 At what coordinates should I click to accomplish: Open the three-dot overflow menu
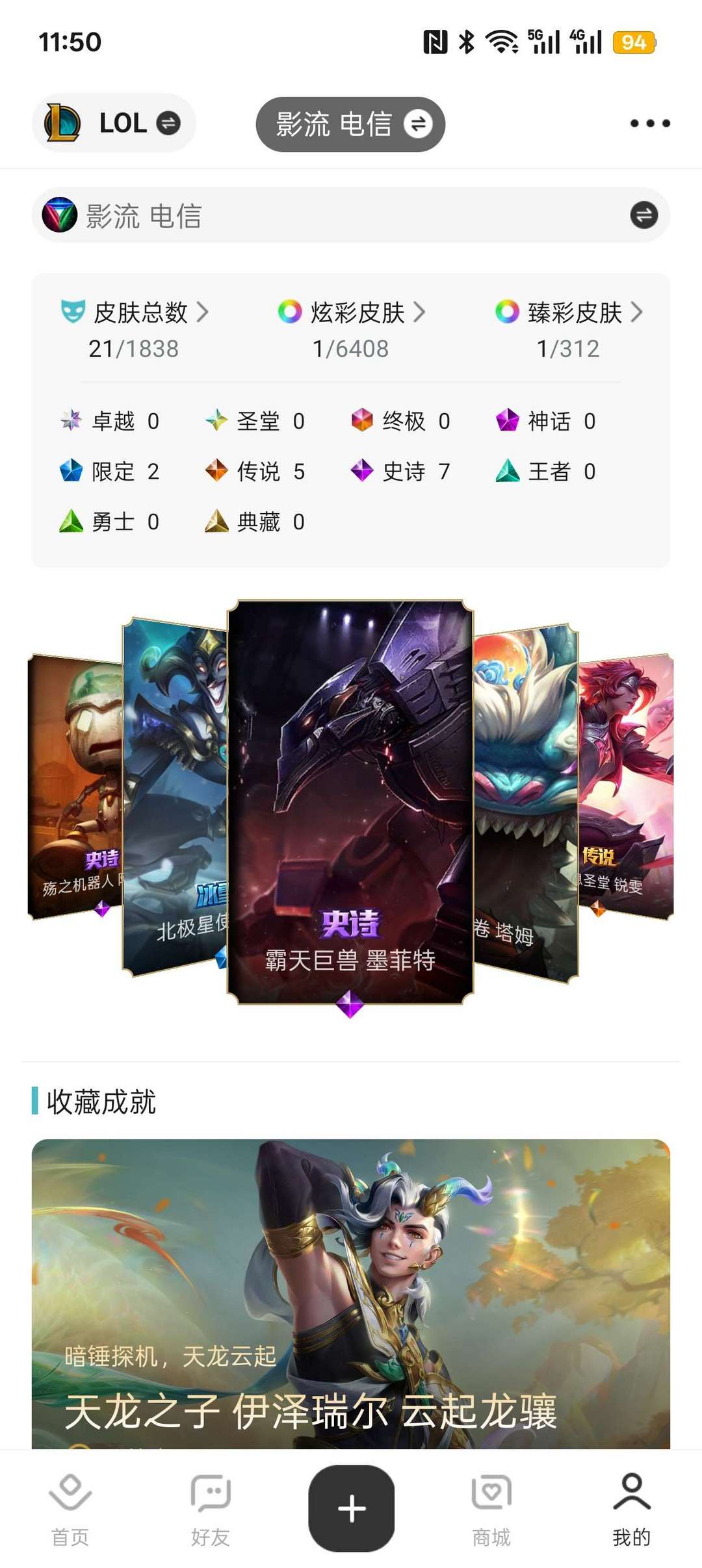tap(650, 123)
